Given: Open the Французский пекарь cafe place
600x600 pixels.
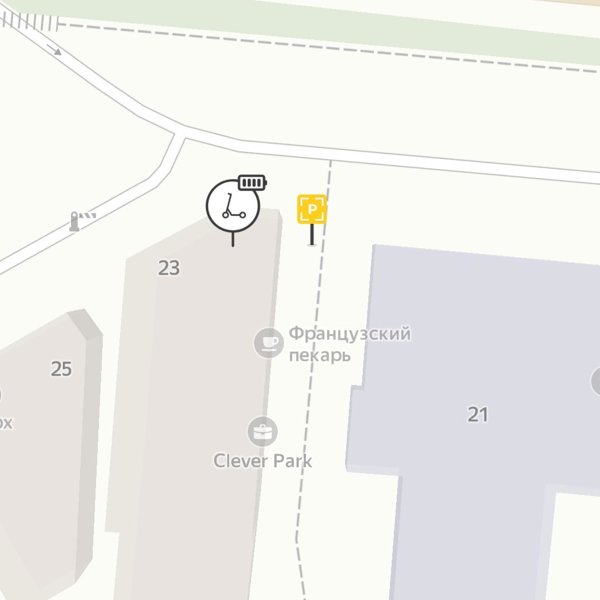Looking at the screenshot, I should tap(268, 343).
